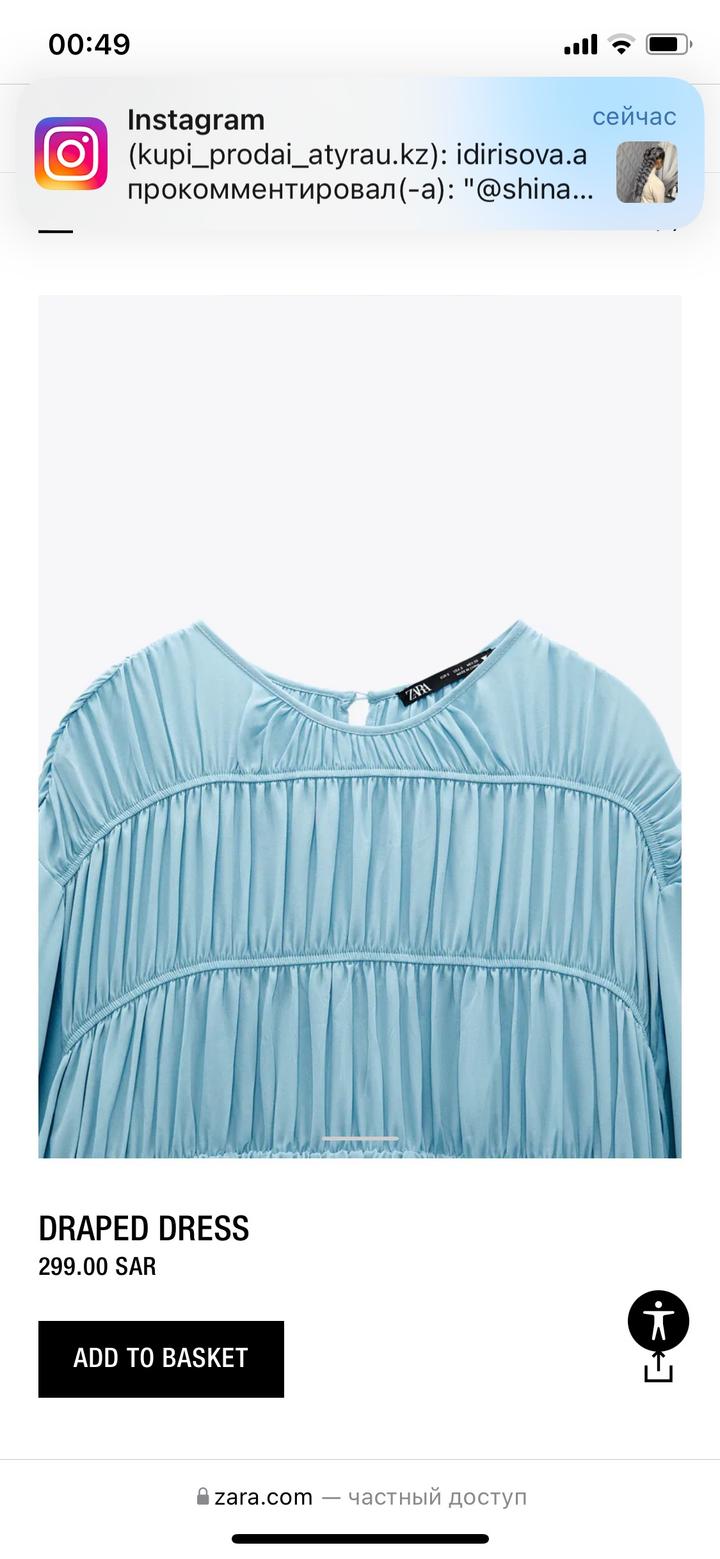The width and height of the screenshot is (720, 1559).
Task: Share this draped dress page
Action: coord(658,1368)
